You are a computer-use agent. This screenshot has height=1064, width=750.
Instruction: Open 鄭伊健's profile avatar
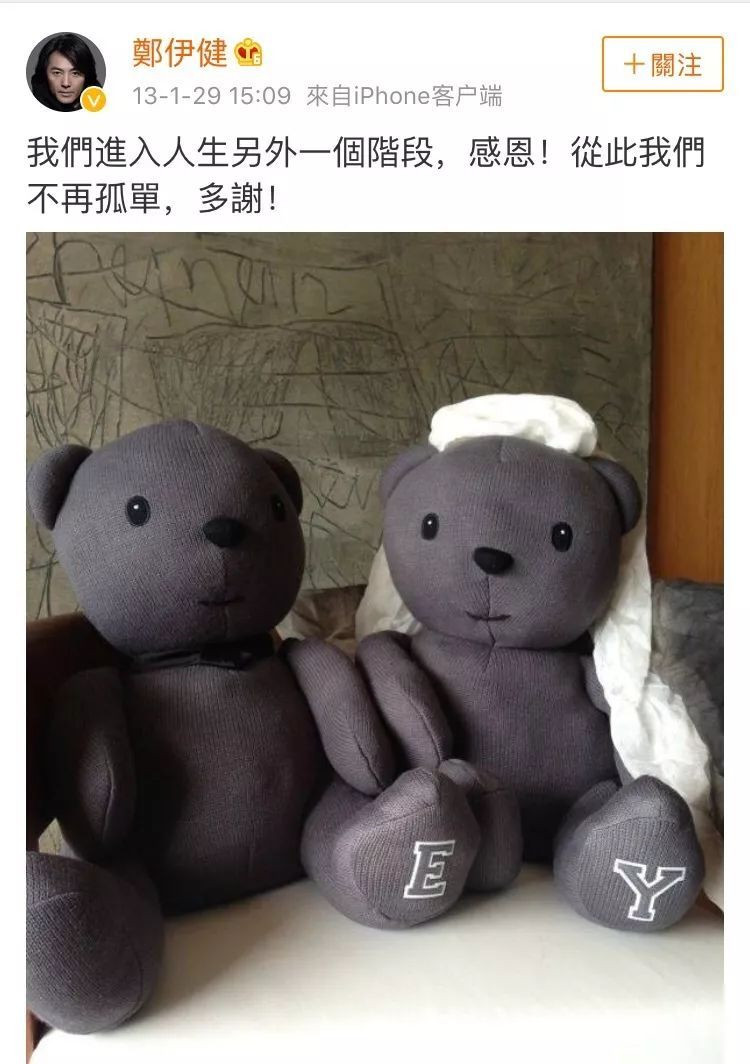[66, 71]
